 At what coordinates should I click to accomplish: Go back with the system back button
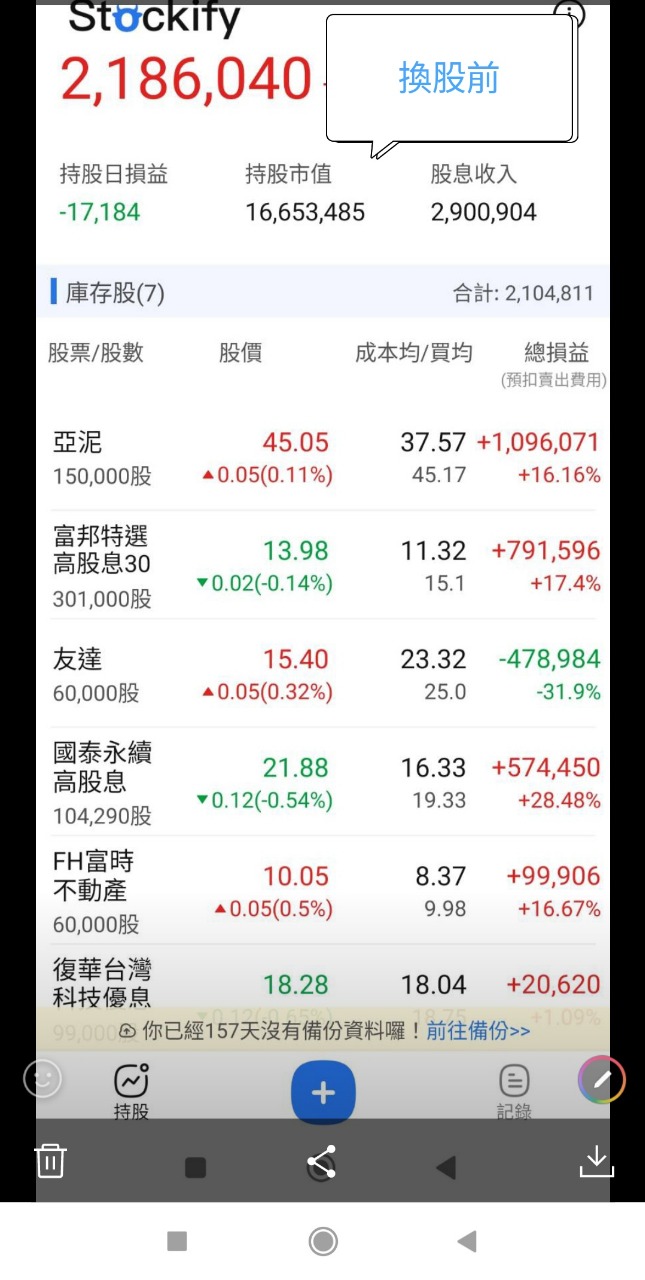(x=466, y=1241)
